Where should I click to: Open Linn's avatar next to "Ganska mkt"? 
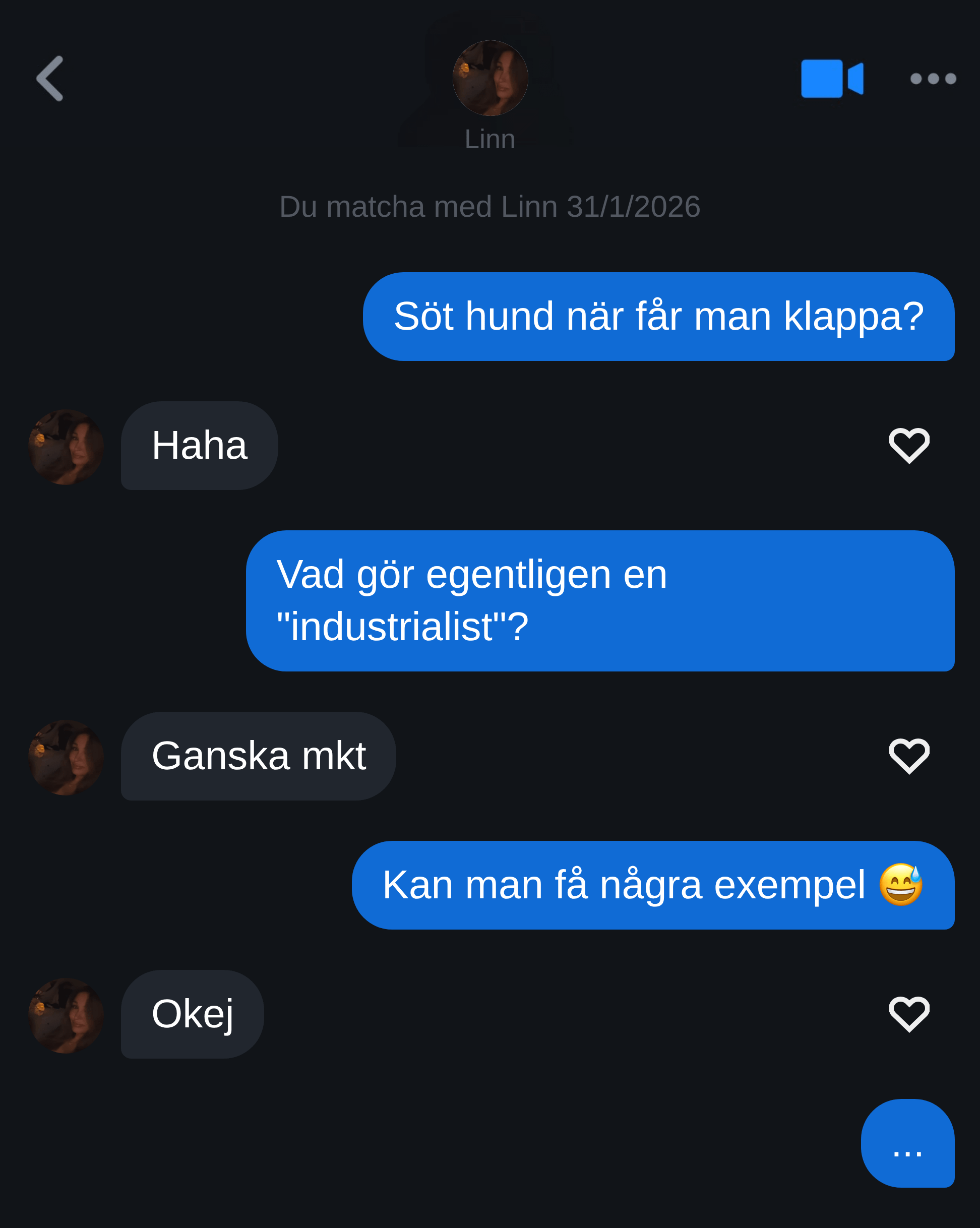(x=66, y=758)
